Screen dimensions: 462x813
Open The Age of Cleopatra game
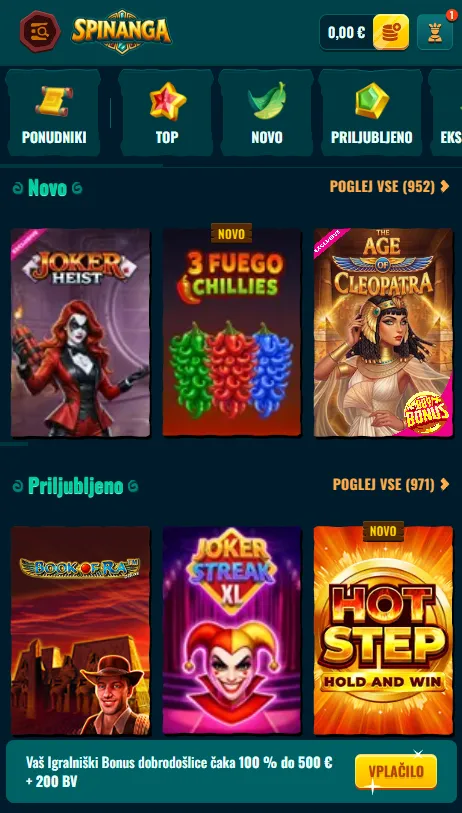pos(383,332)
